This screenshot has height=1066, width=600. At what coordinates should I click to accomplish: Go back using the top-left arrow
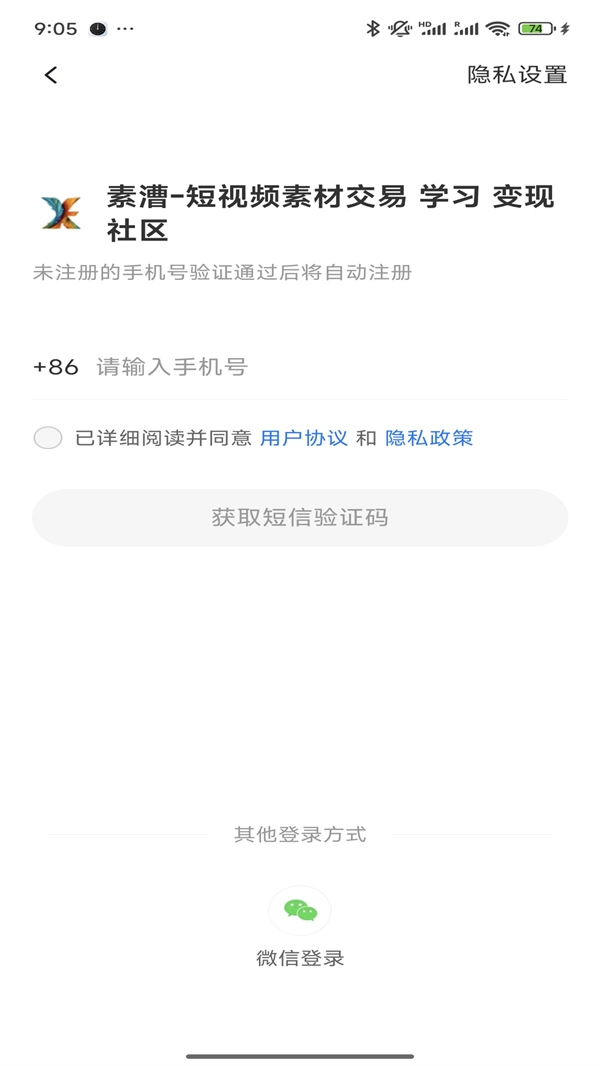[51, 75]
